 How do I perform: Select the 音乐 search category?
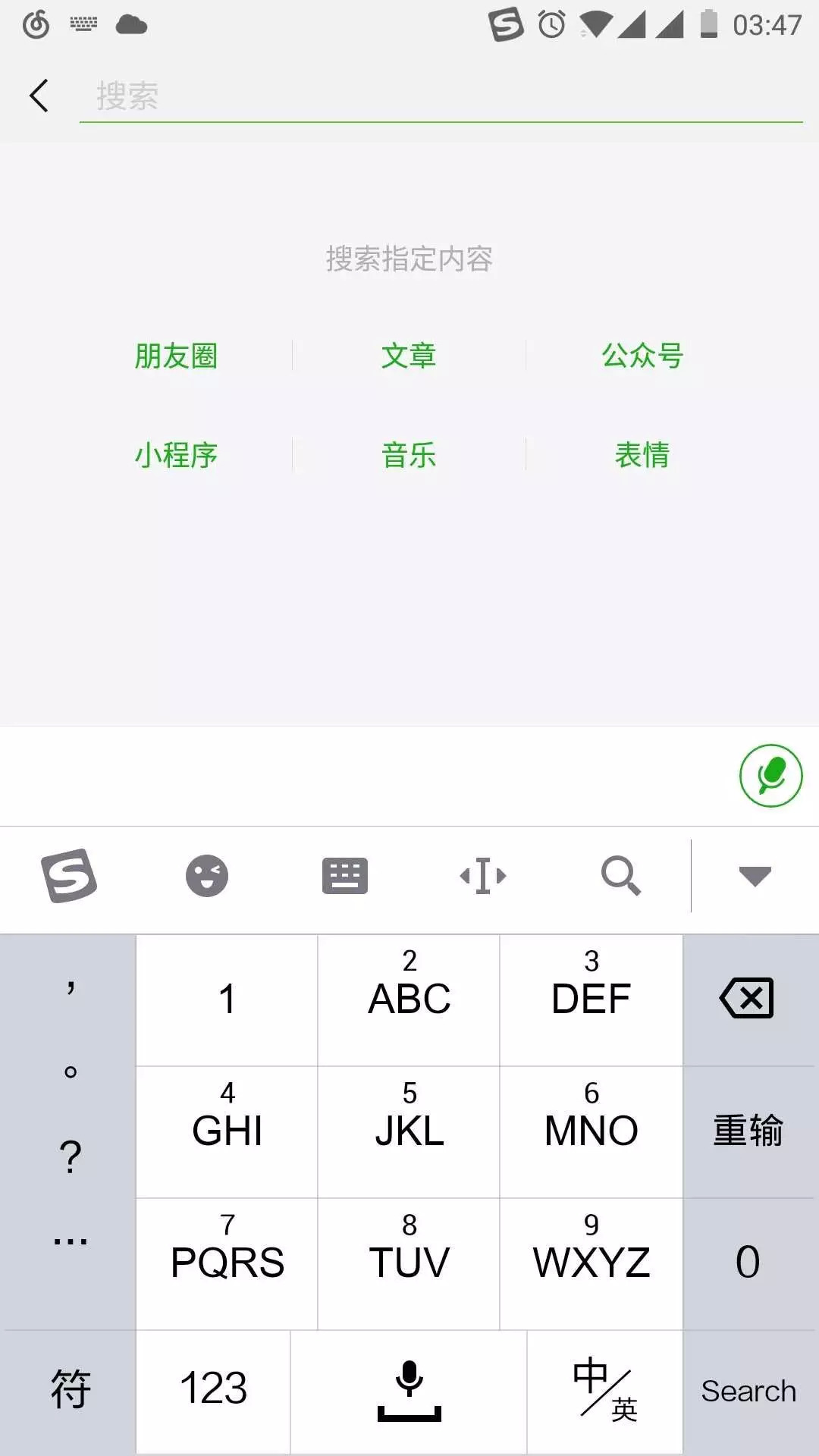(x=409, y=455)
